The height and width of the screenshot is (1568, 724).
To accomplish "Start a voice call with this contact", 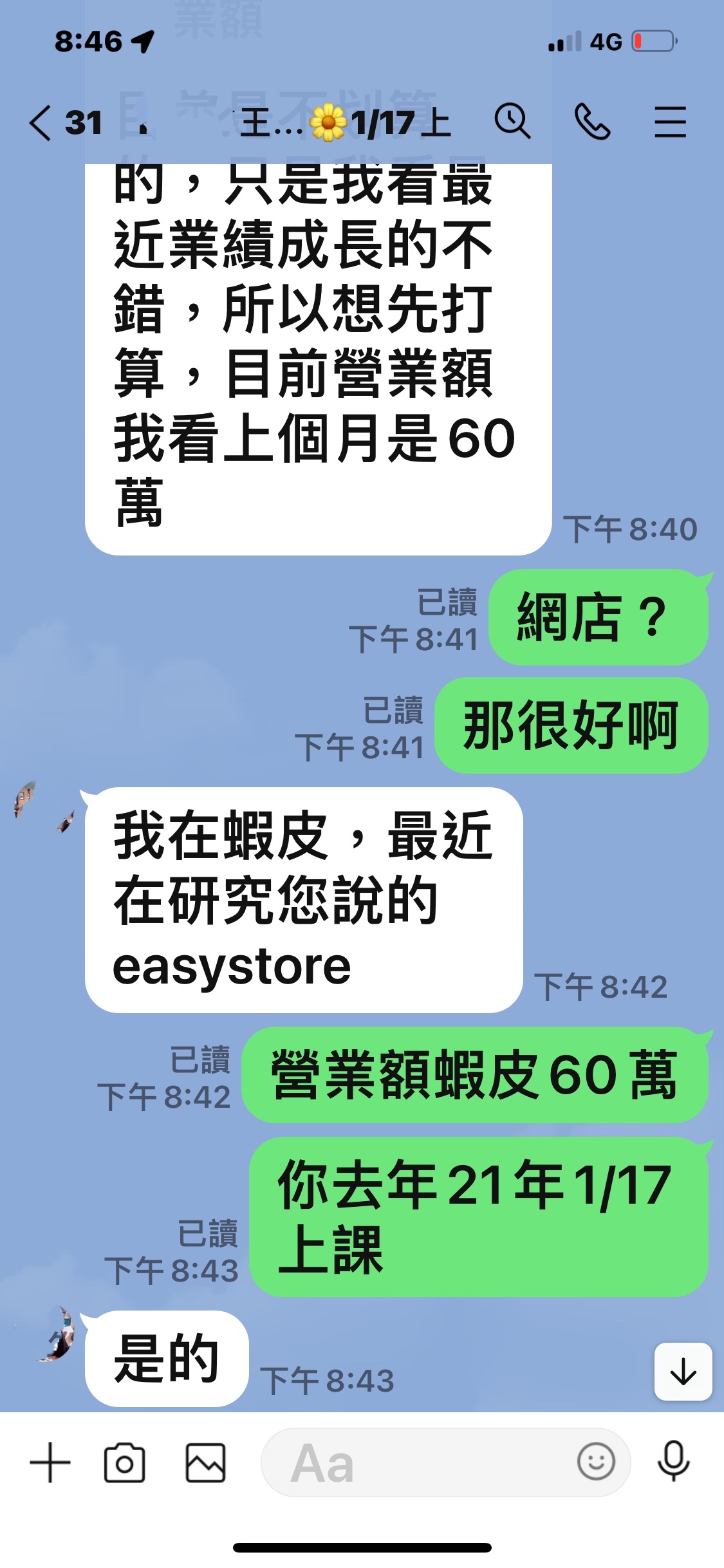I will 592,122.
